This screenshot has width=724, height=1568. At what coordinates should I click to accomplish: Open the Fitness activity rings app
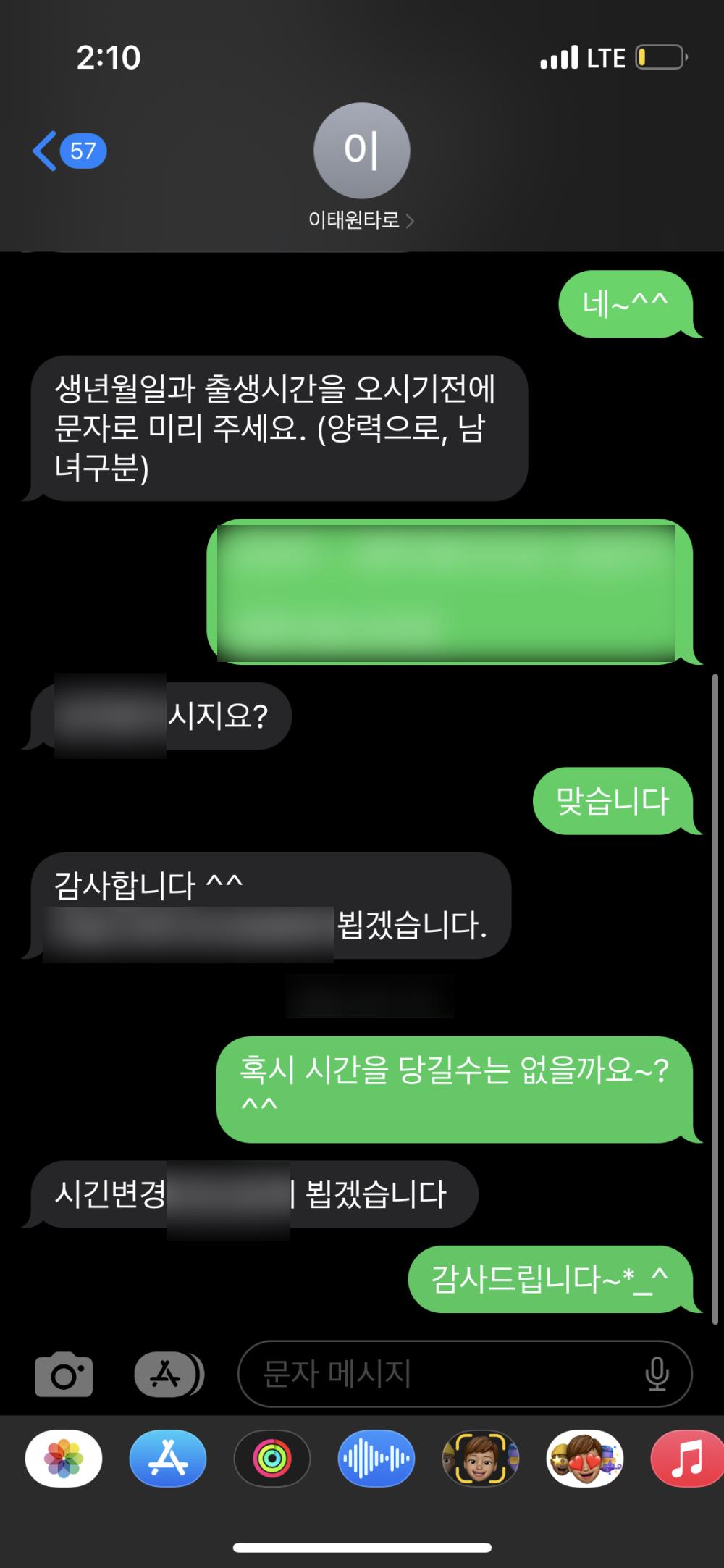272,1459
